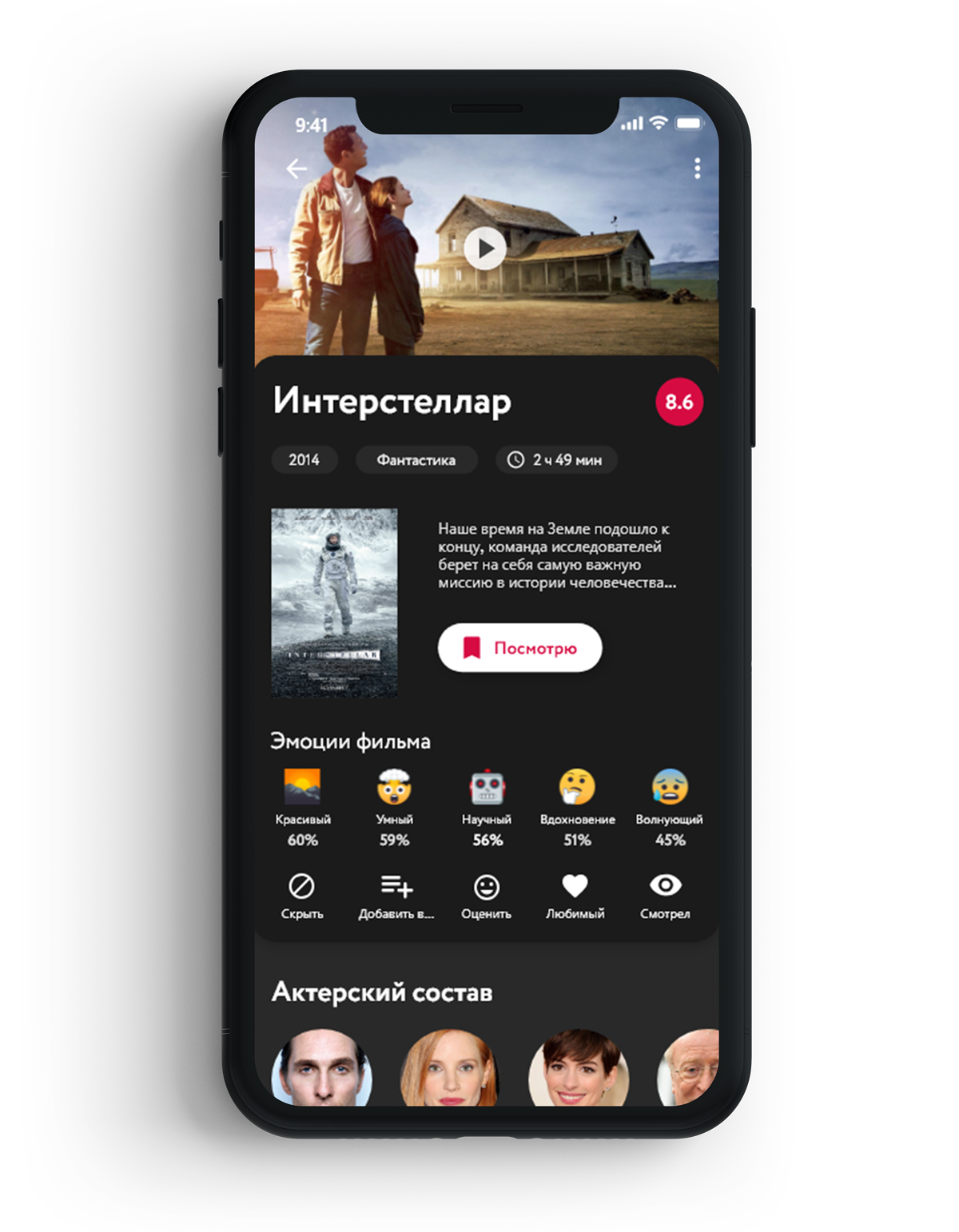Screen dimensions: 959x1232
Task: Open the first actor's profile photo
Action: pyautogui.click(x=322, y=1068)
